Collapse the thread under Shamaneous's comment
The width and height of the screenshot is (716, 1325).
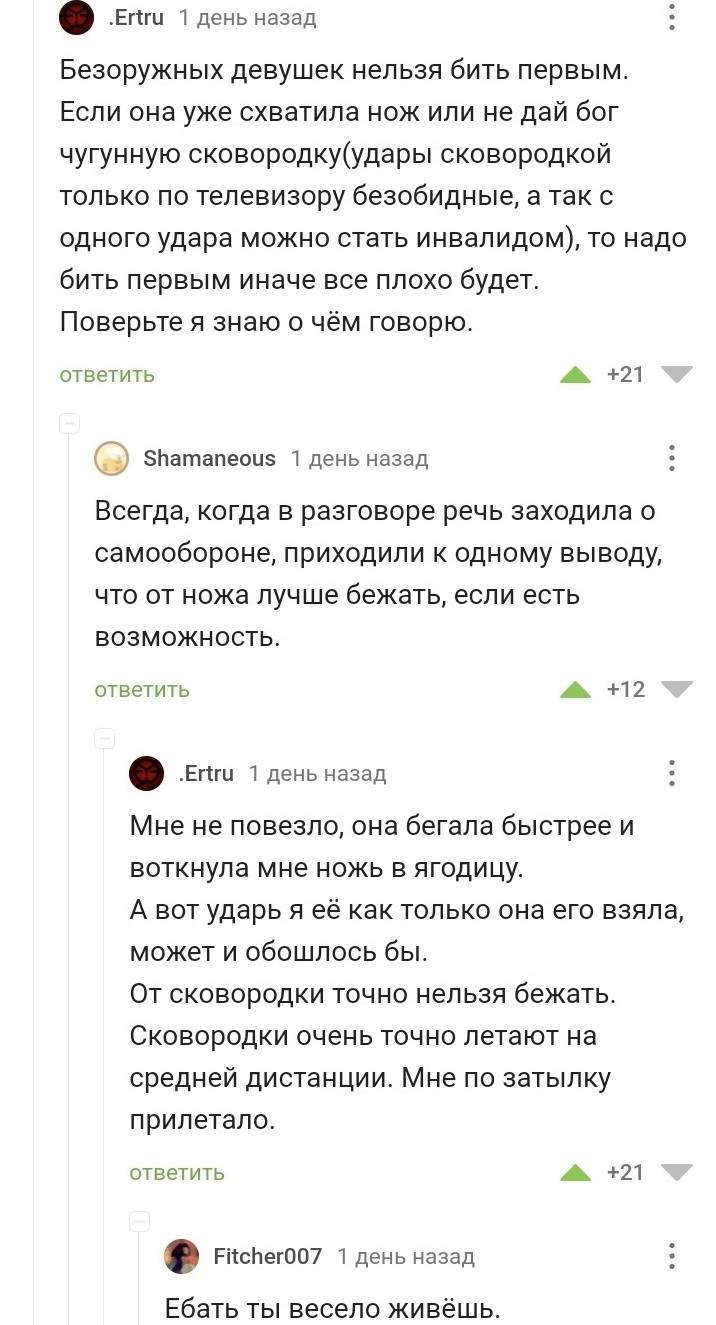point(105,739)
